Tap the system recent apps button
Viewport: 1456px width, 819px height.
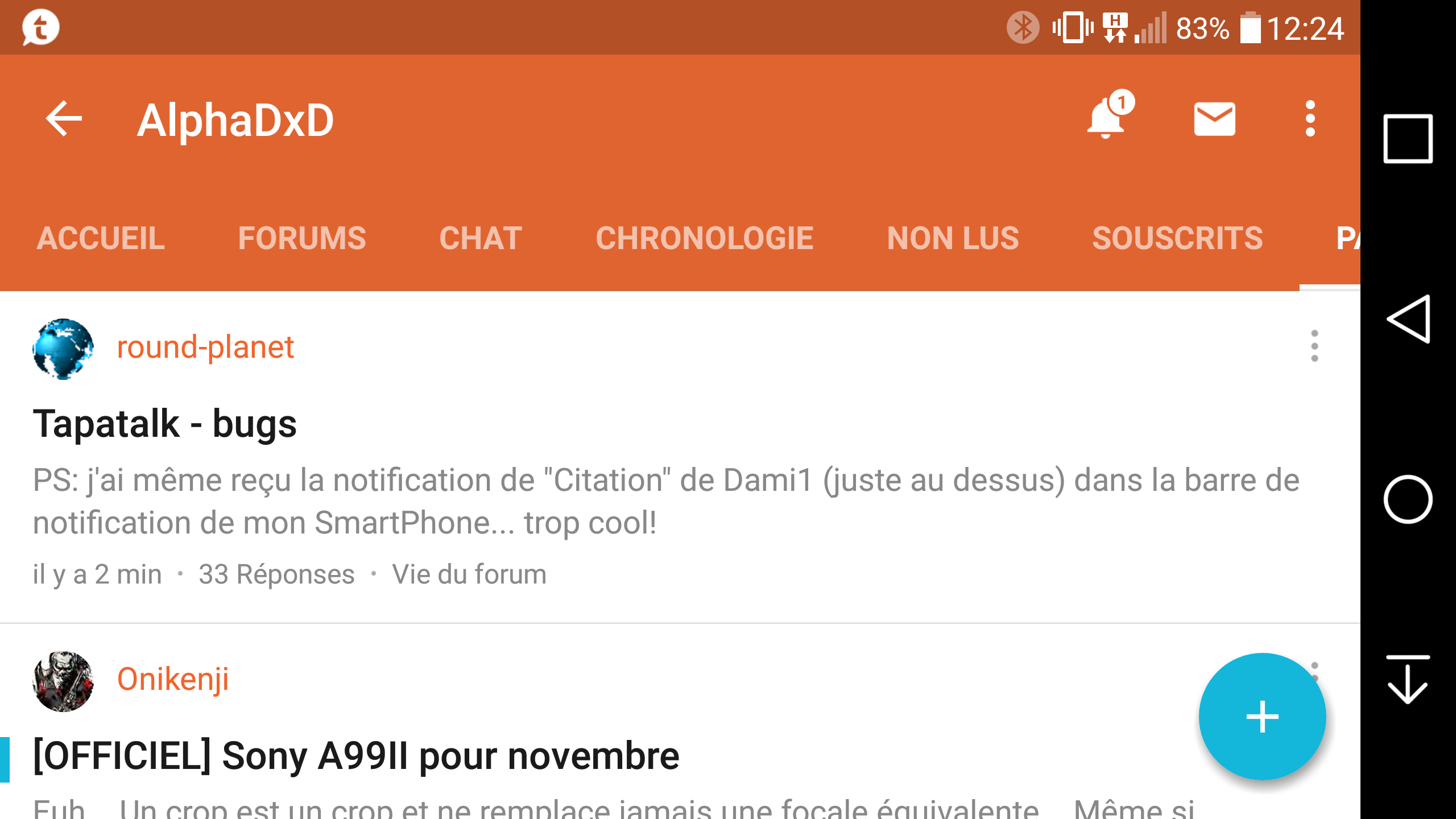pos(1408,139)
